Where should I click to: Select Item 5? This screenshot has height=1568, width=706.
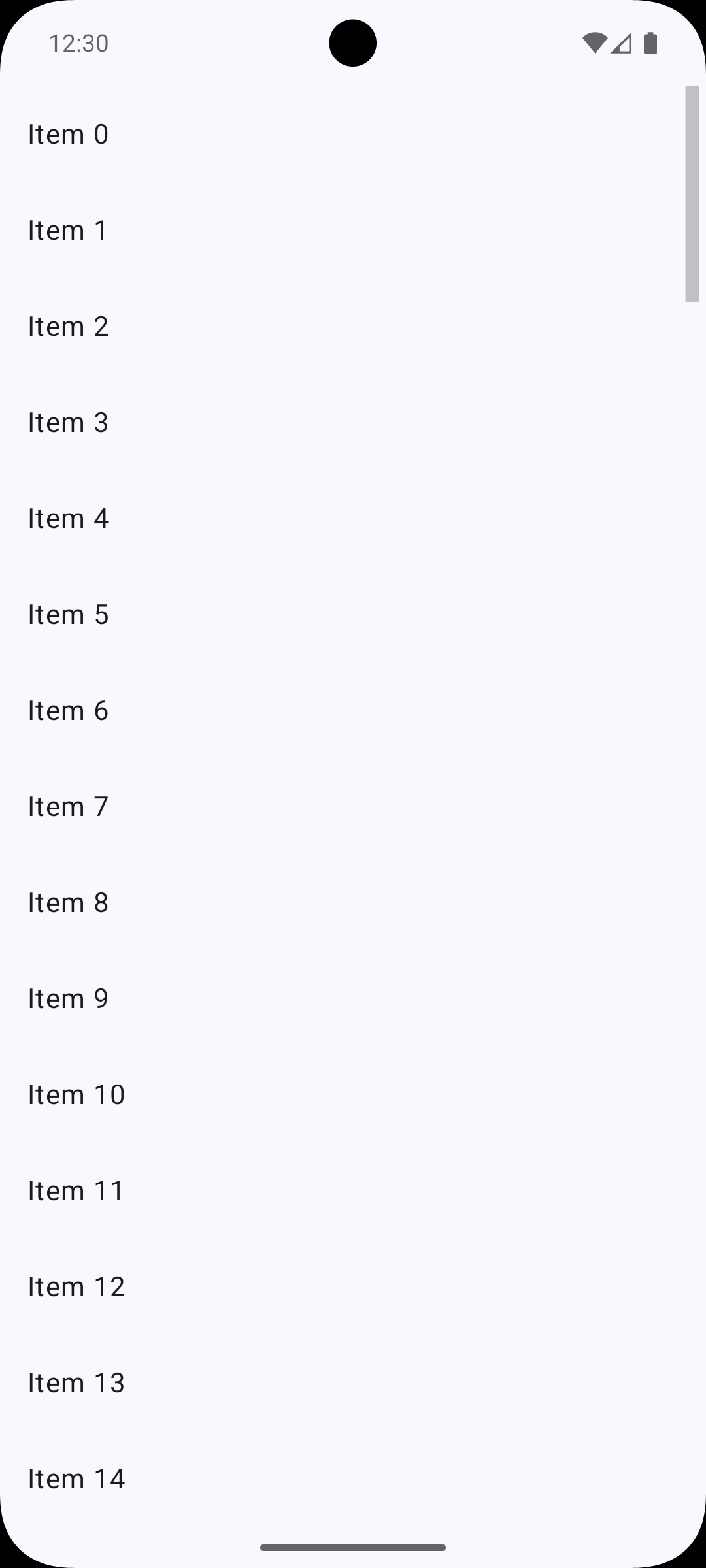(68, 615)
